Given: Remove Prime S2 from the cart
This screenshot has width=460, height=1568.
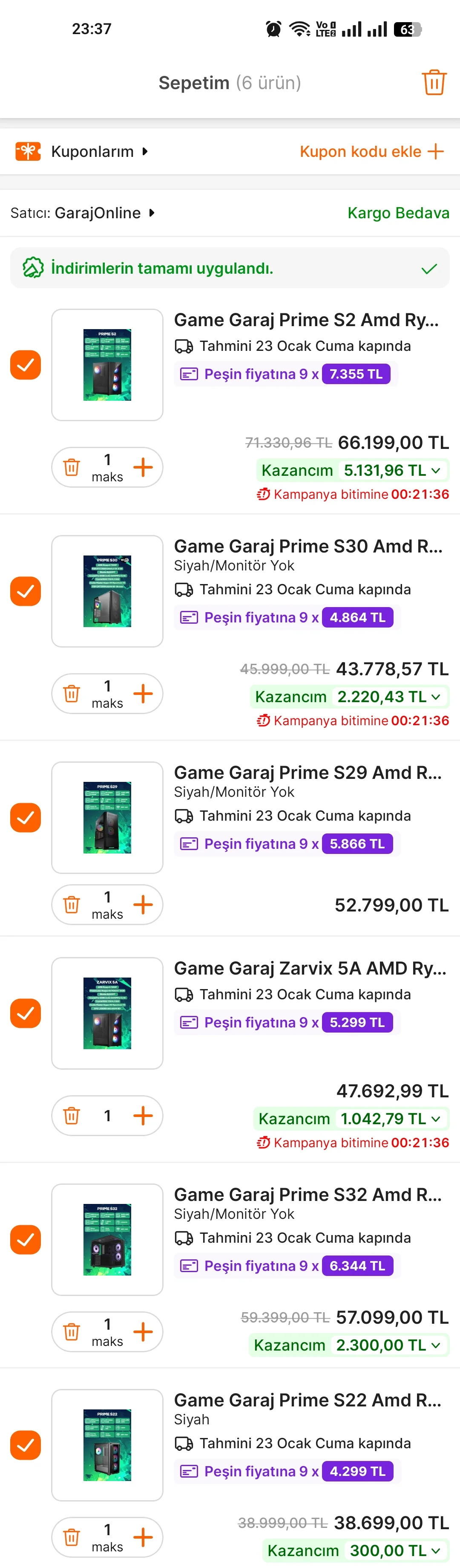Looking at the screenshot, I should pos(72,468).
